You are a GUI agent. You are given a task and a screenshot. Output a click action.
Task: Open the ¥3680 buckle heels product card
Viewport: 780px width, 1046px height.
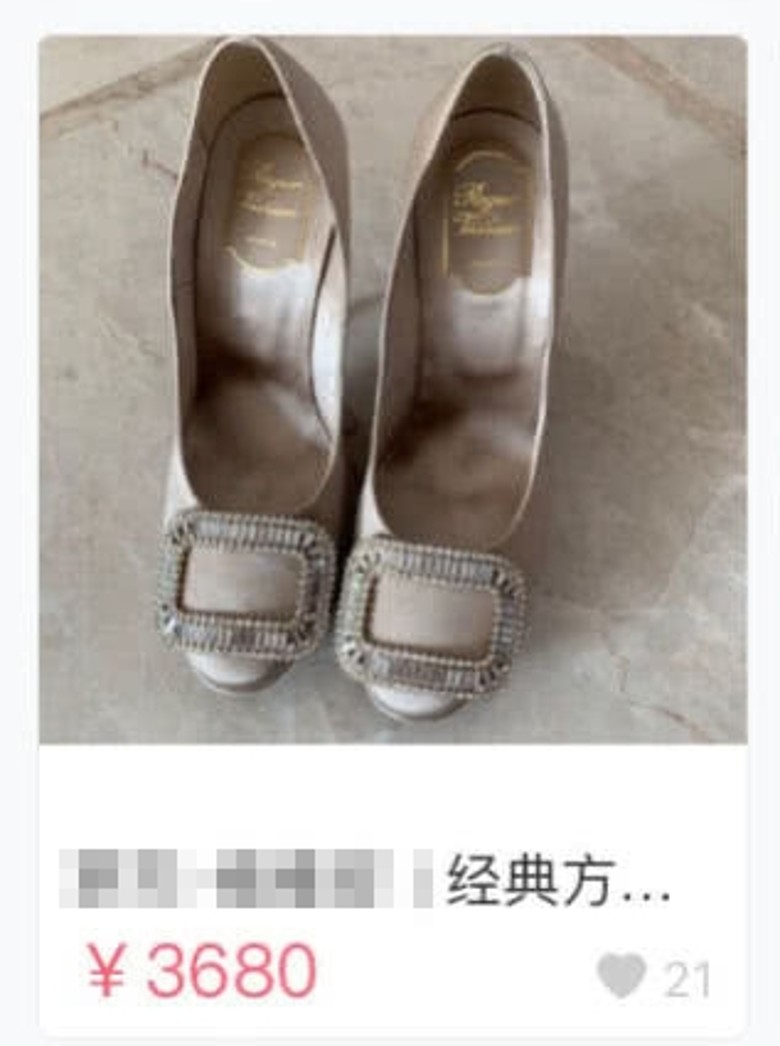click(392, 390)
